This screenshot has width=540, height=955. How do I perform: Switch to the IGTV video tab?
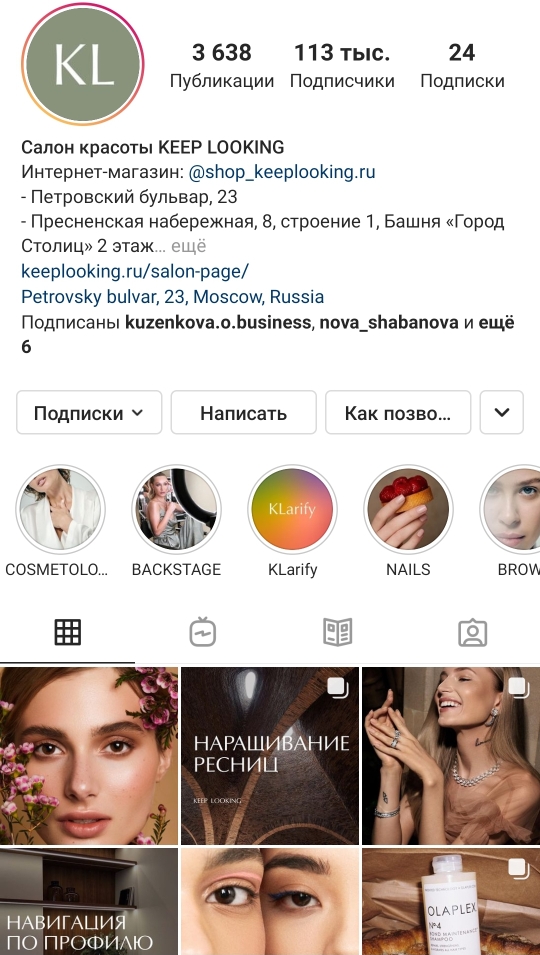pyautogui.click(x=203, y=632)
